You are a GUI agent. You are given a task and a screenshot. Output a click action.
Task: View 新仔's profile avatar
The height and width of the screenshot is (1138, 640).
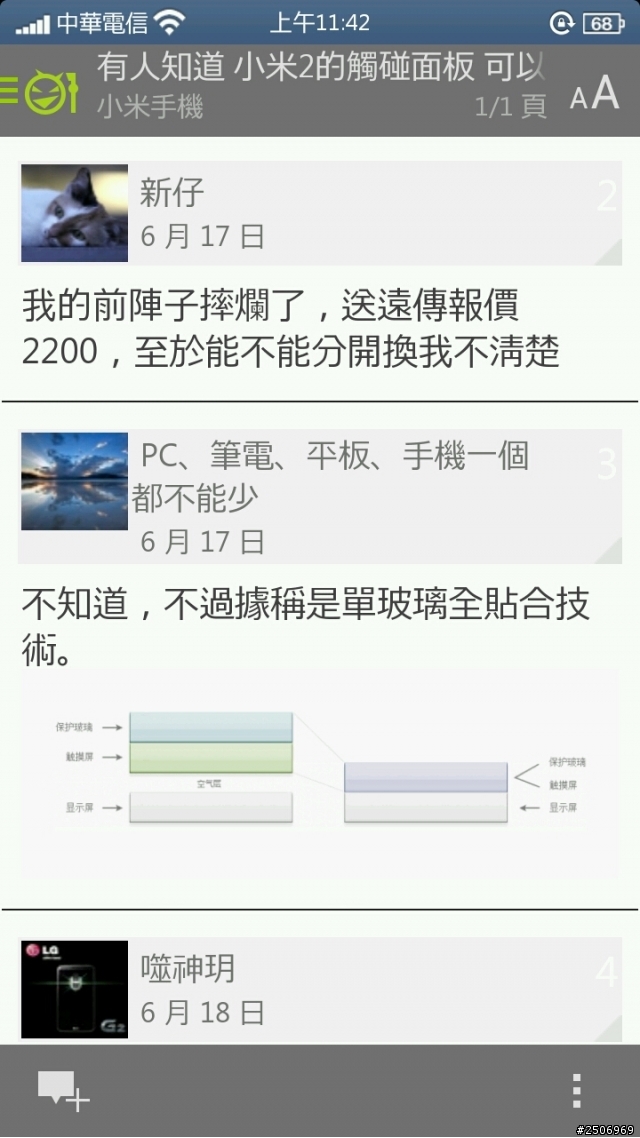(x=75, y=213)
